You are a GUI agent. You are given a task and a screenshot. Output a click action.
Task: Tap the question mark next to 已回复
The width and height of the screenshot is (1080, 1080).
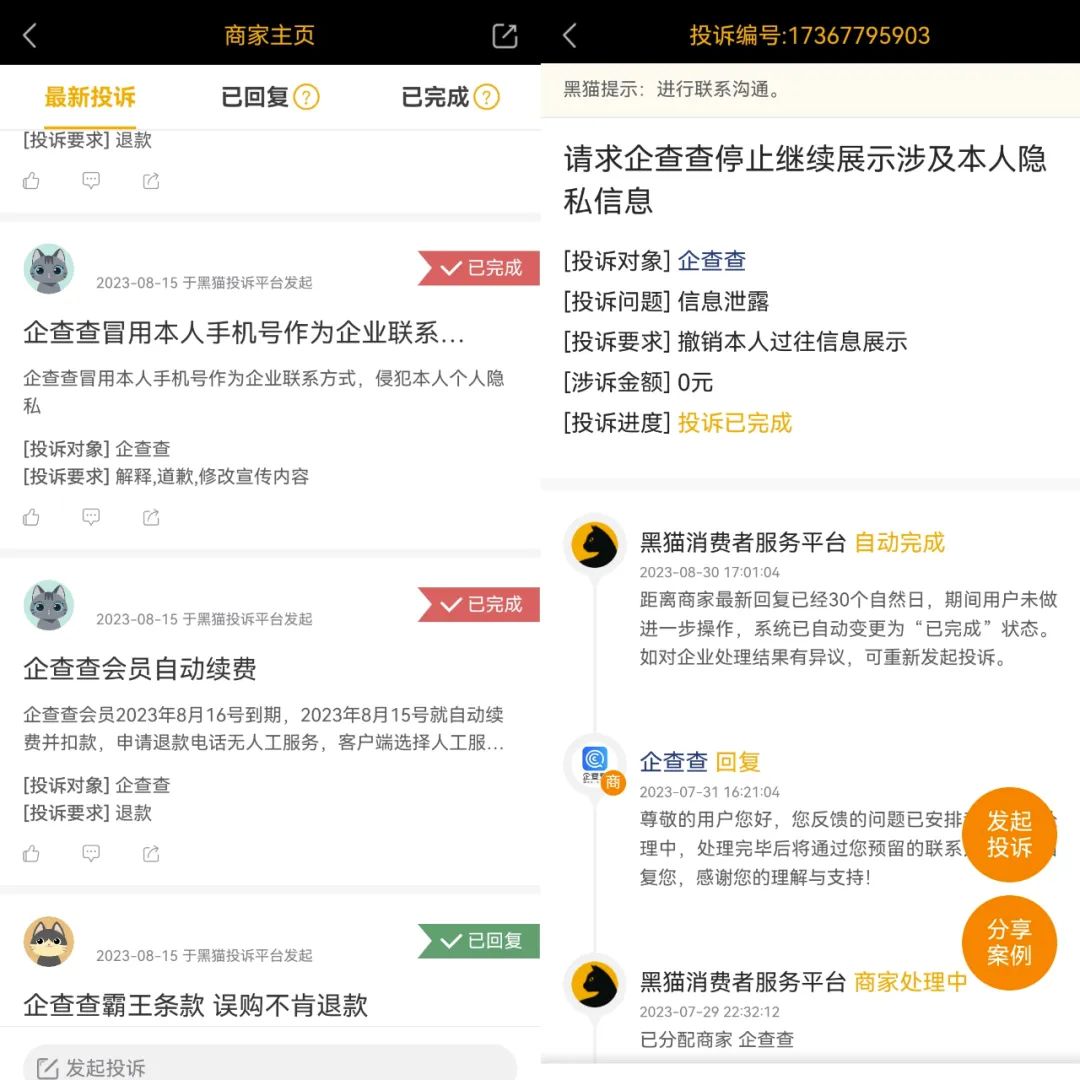tap(306, 97)
